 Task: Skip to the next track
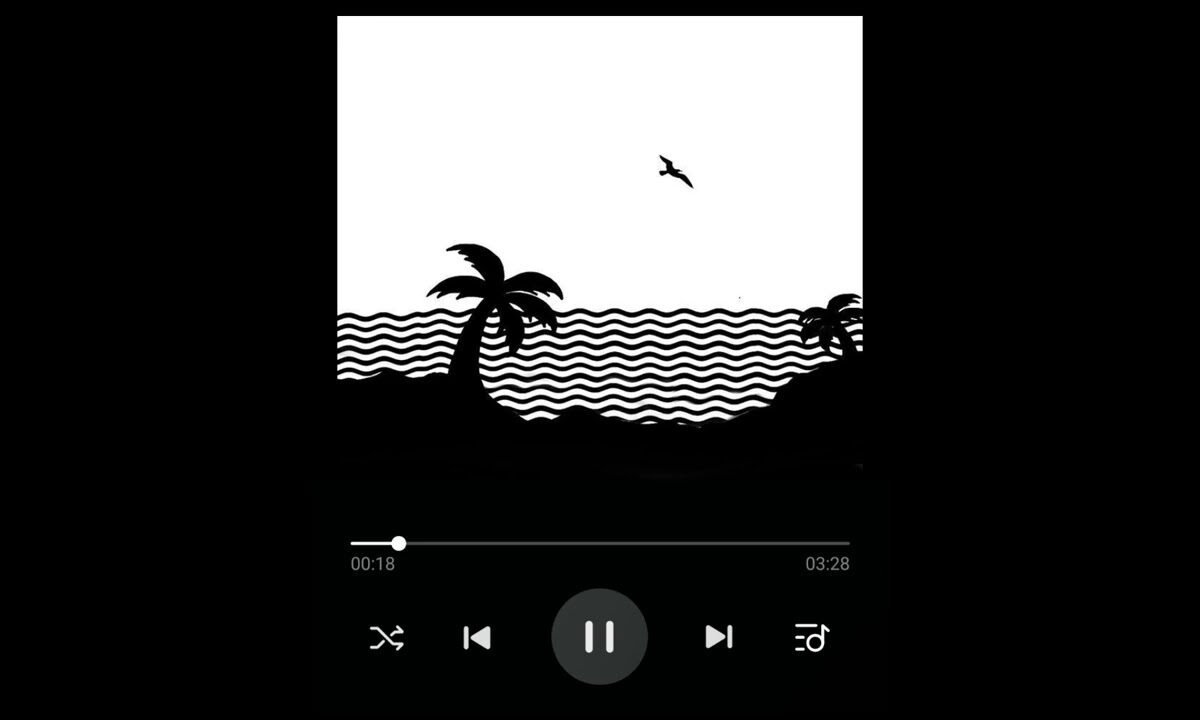click(718, 637)
